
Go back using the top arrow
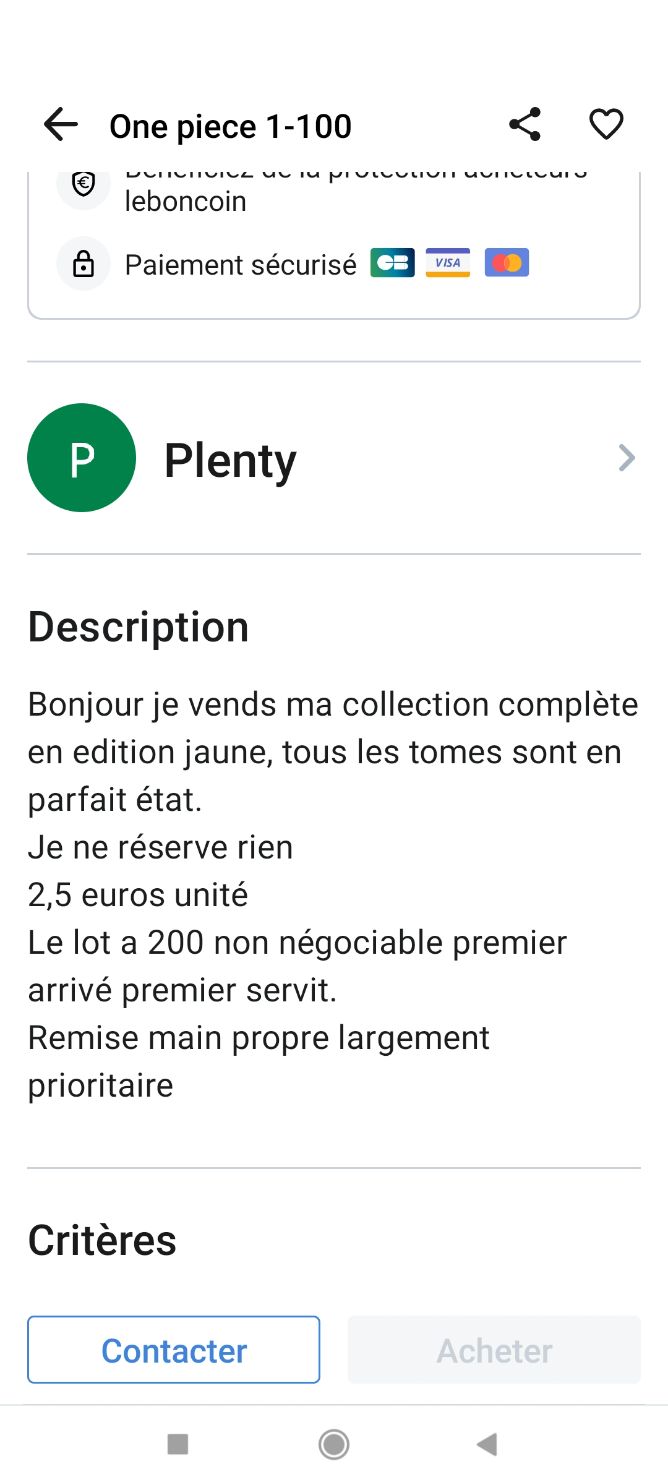click(61, 125)
